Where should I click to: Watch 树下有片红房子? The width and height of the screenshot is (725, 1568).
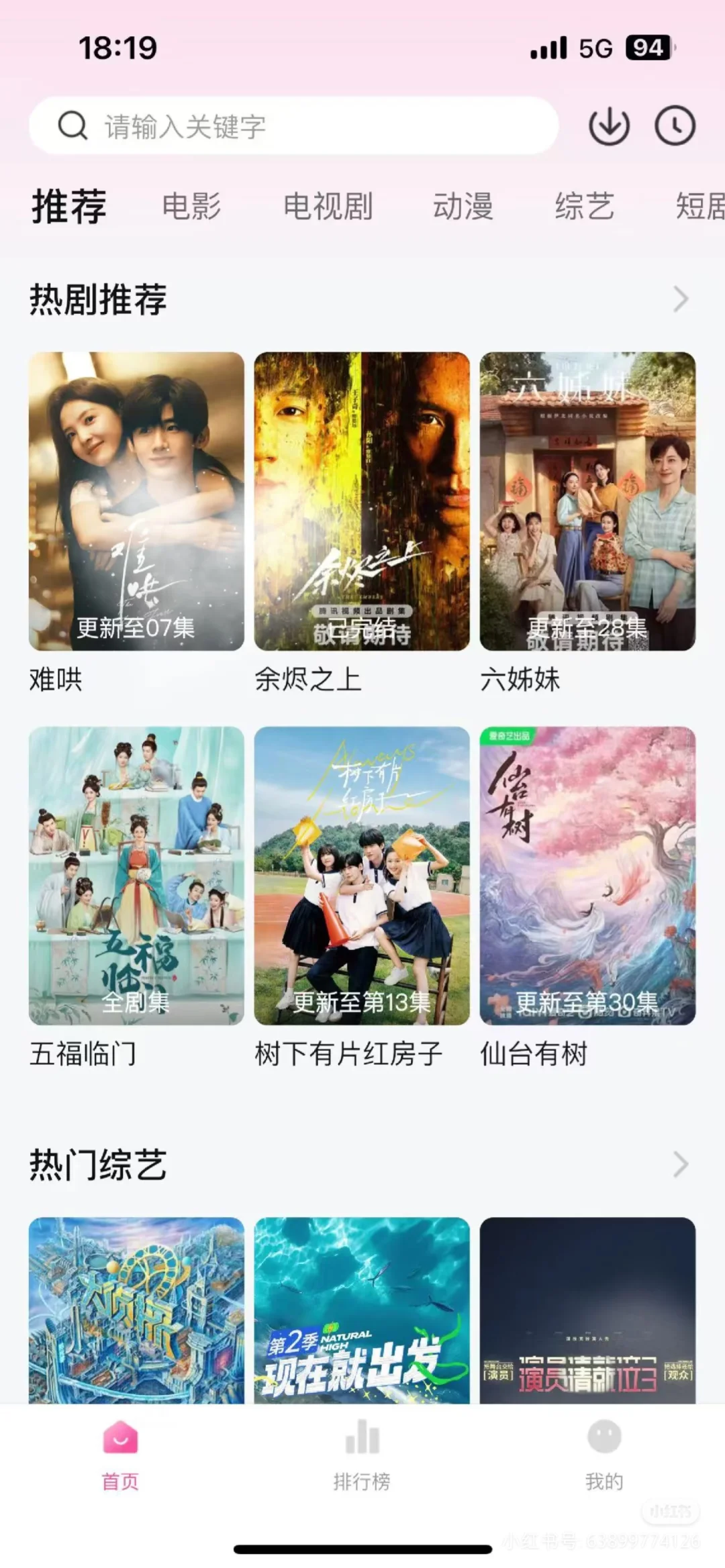click(x=362, y=876)
